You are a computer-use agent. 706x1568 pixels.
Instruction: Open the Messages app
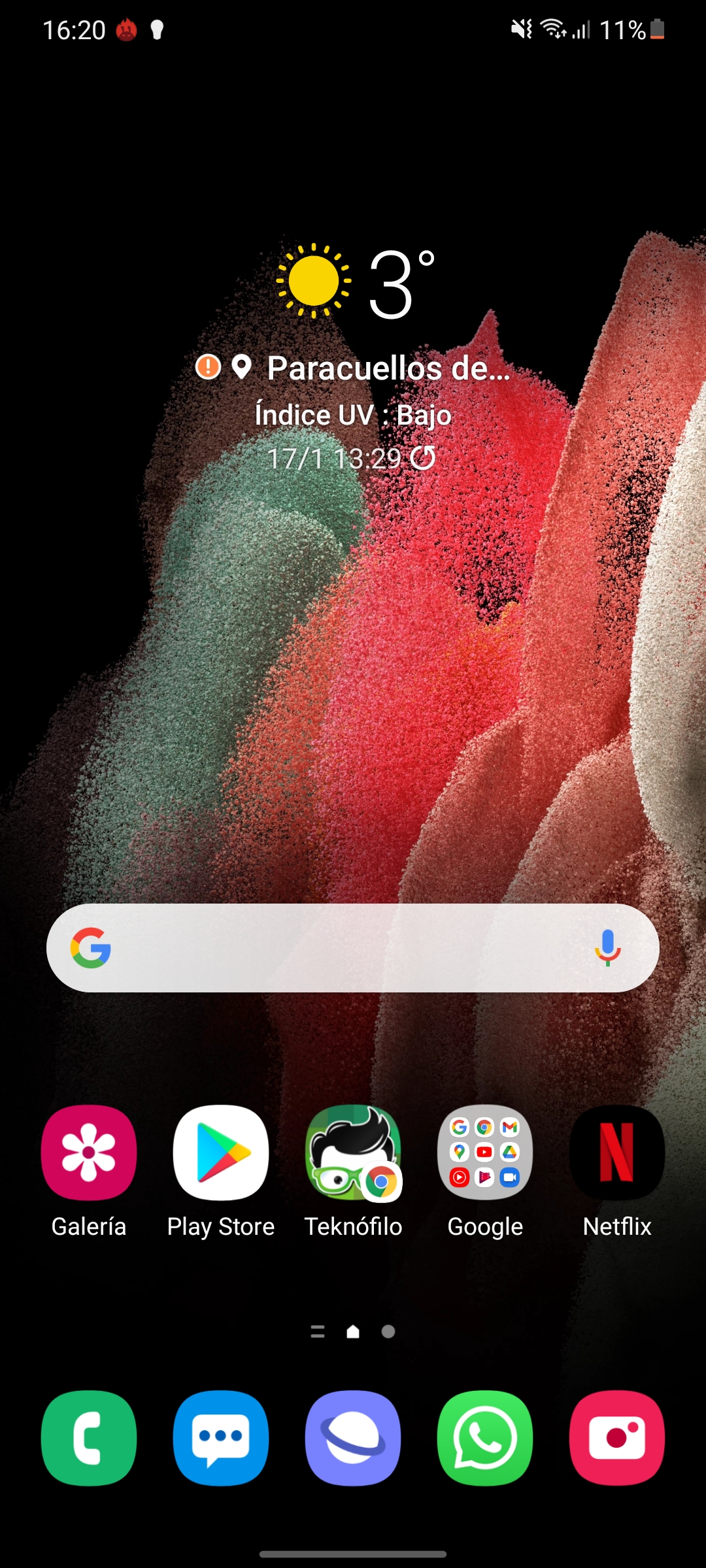pyautogui.click(x=221, y=1438)
